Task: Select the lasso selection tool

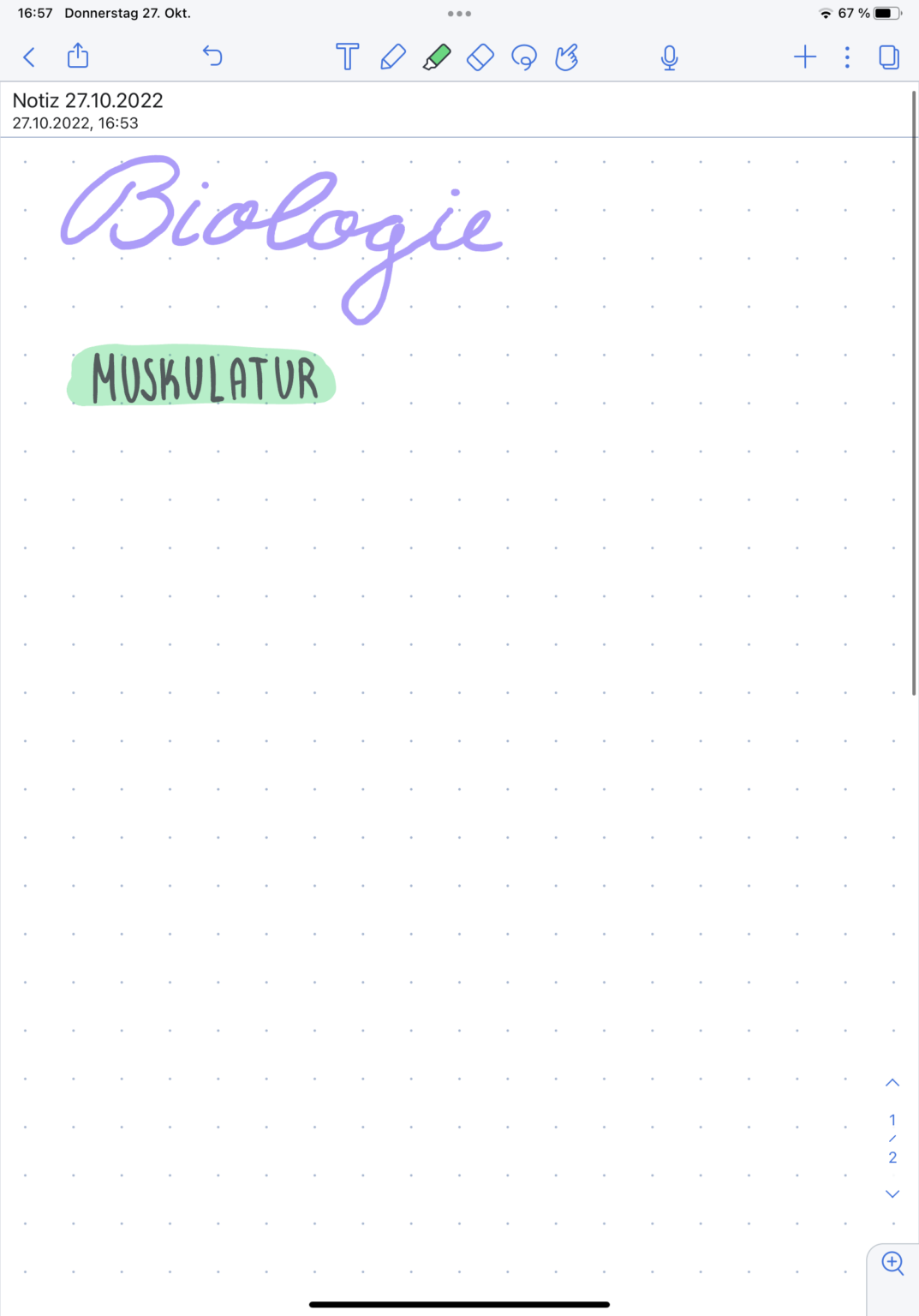Action: (523, 57)
